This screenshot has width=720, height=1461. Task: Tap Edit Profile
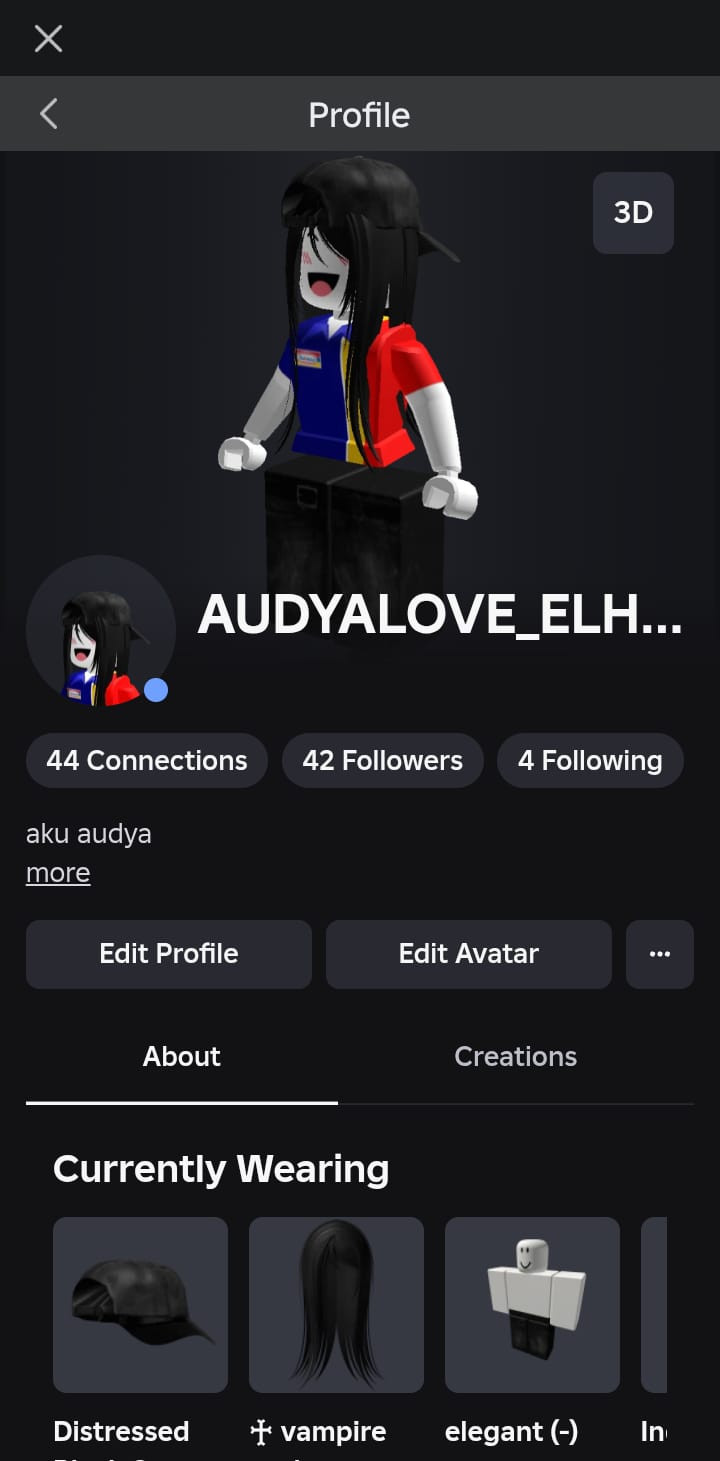[x=168, y=954]
